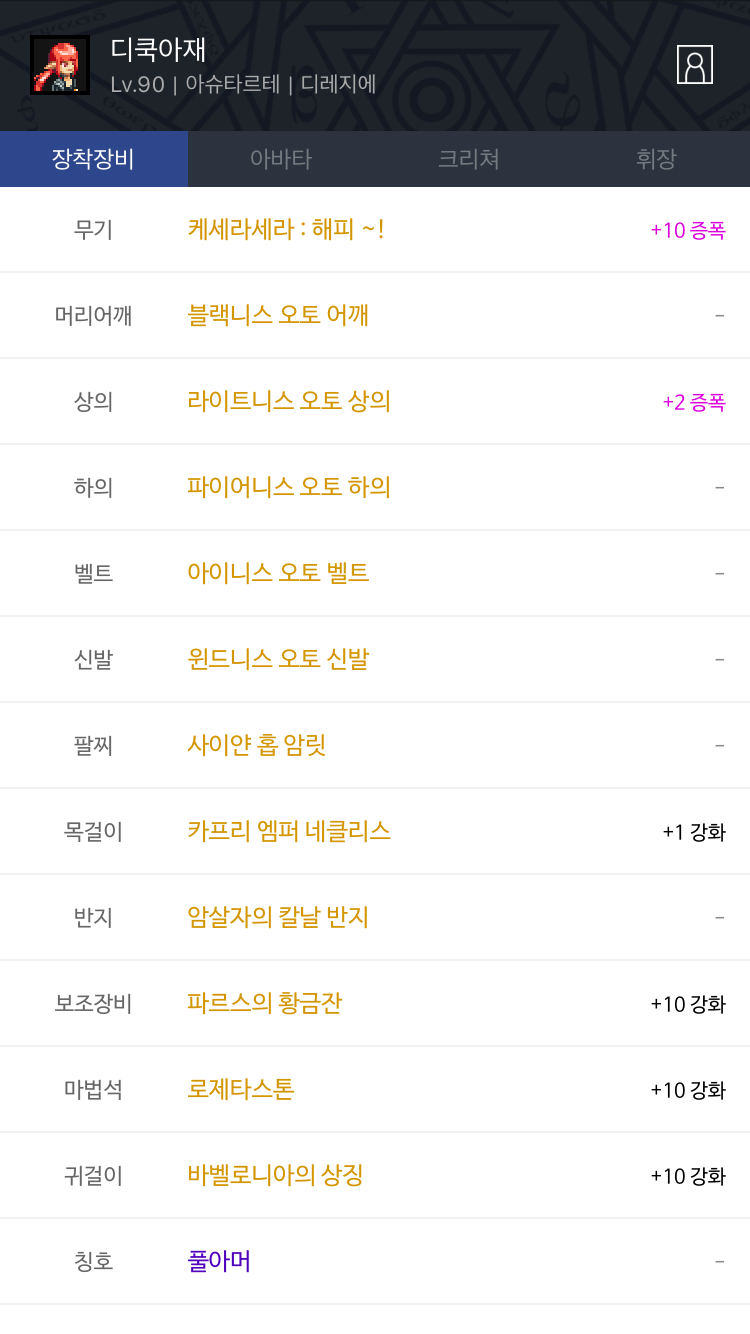Open the 로제타스톤 magic stone row
Viewport: 750px width, 1334px height.
(x=240, y=1090)
